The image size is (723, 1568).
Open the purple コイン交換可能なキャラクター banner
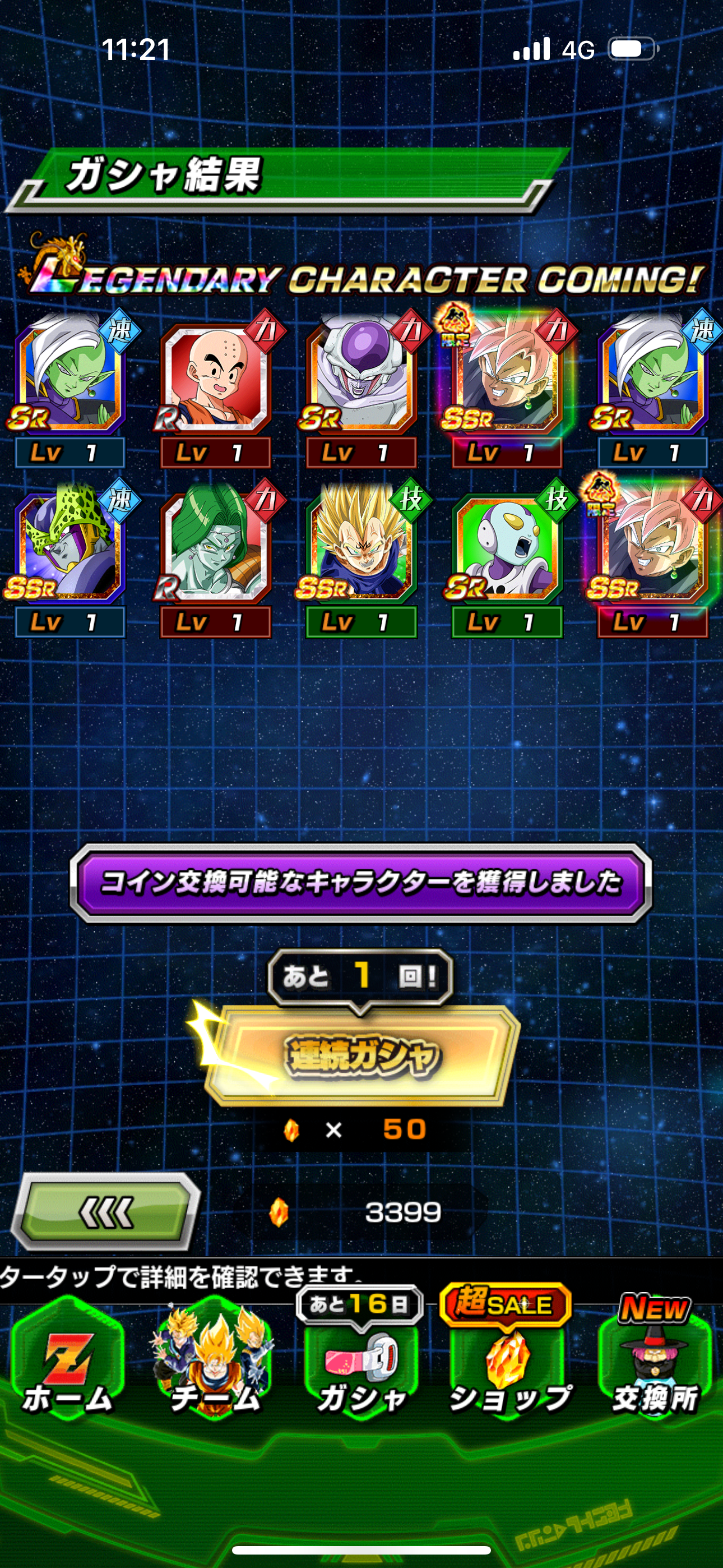tap(361, 882)
